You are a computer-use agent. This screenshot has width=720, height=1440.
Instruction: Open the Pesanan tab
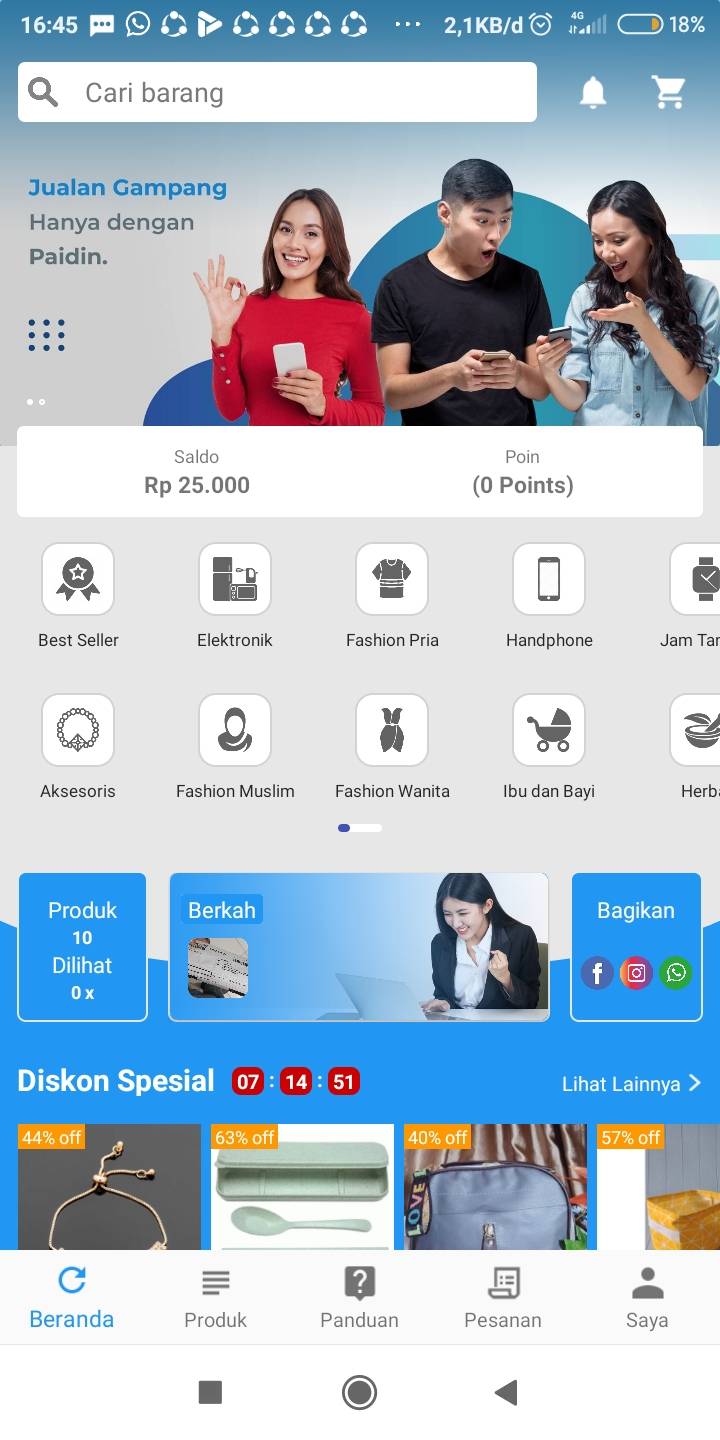click(x=503, y=1298)
